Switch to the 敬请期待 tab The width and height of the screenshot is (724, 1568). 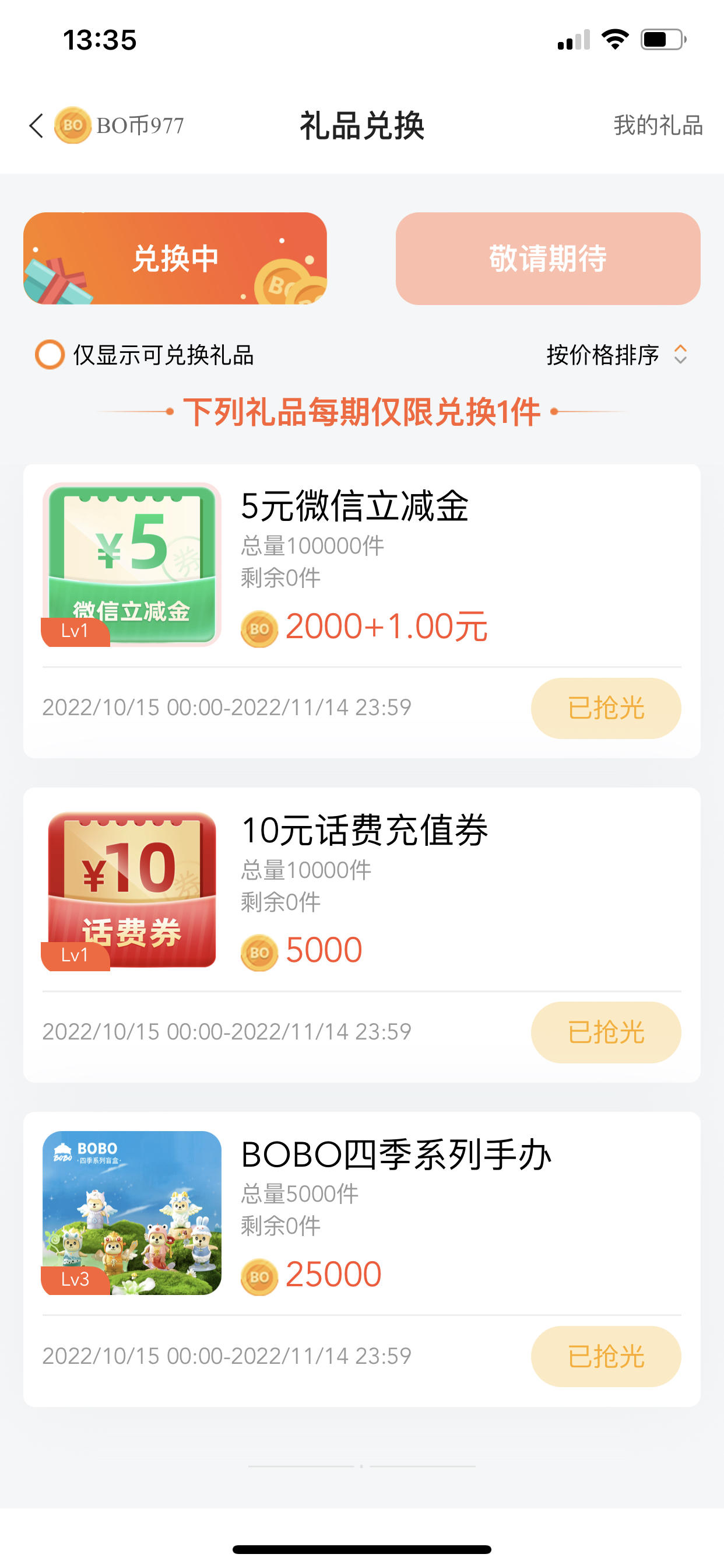coord(547,258)
